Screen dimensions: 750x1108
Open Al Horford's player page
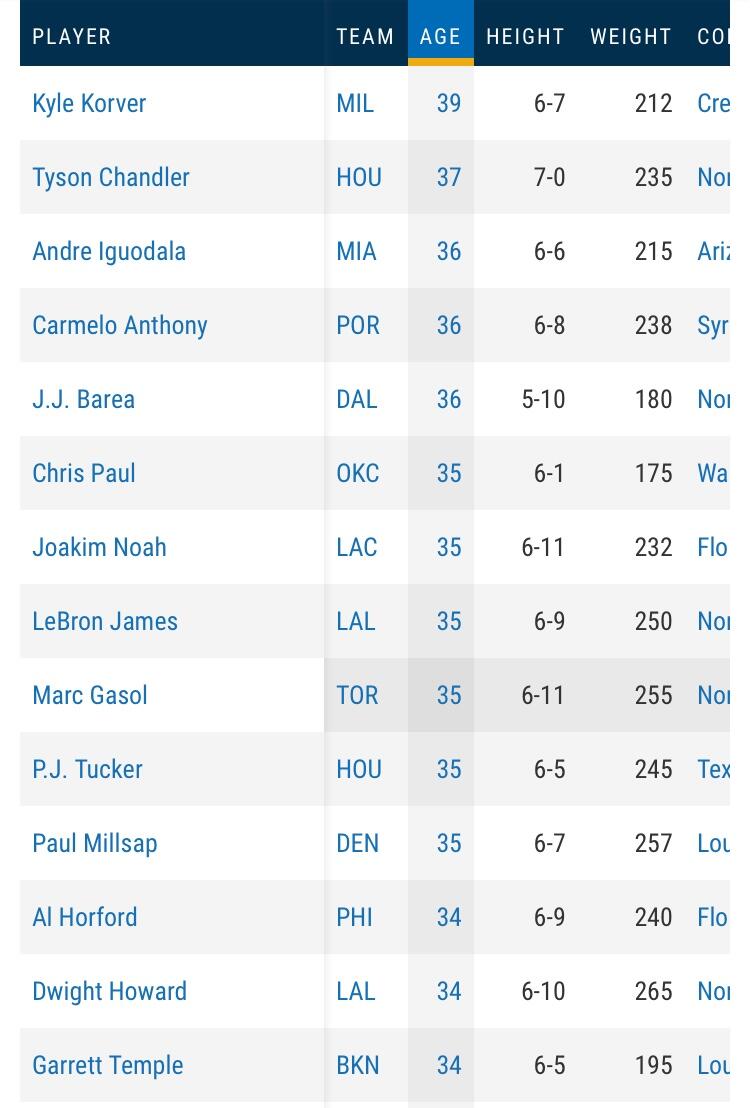(x=85, y=917)
